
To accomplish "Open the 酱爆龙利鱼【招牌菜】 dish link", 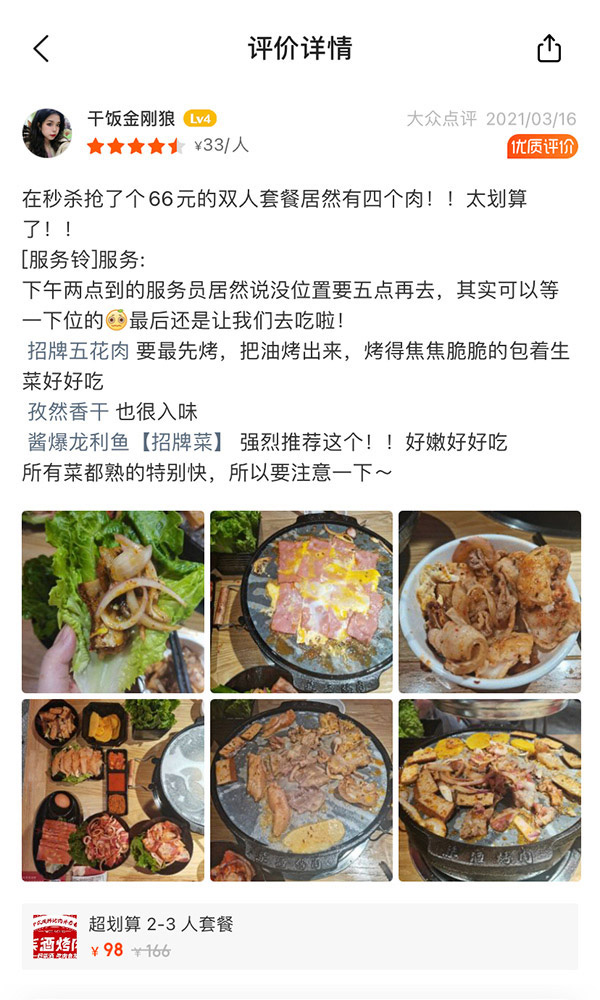I will point(126,442).
